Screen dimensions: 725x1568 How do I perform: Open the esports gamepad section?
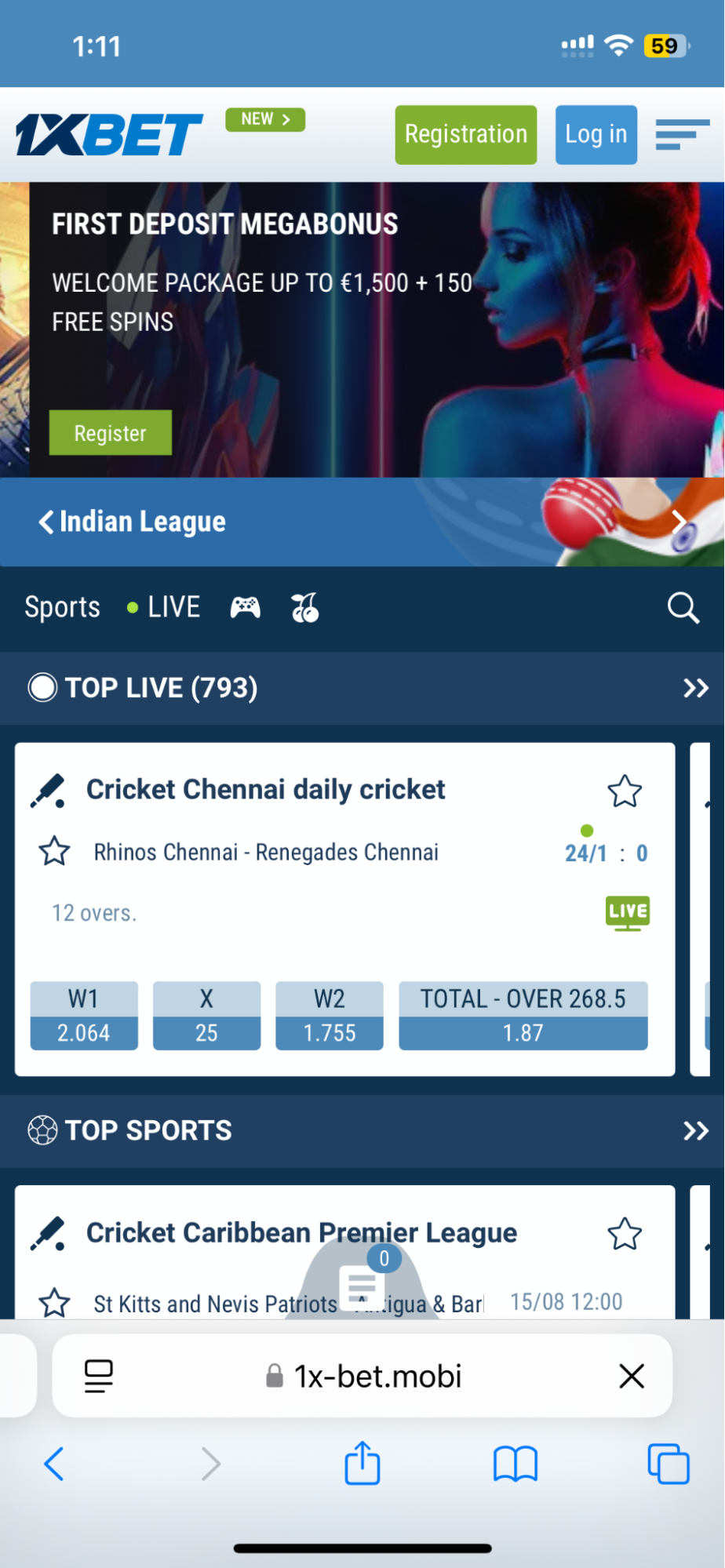(245, 607)
